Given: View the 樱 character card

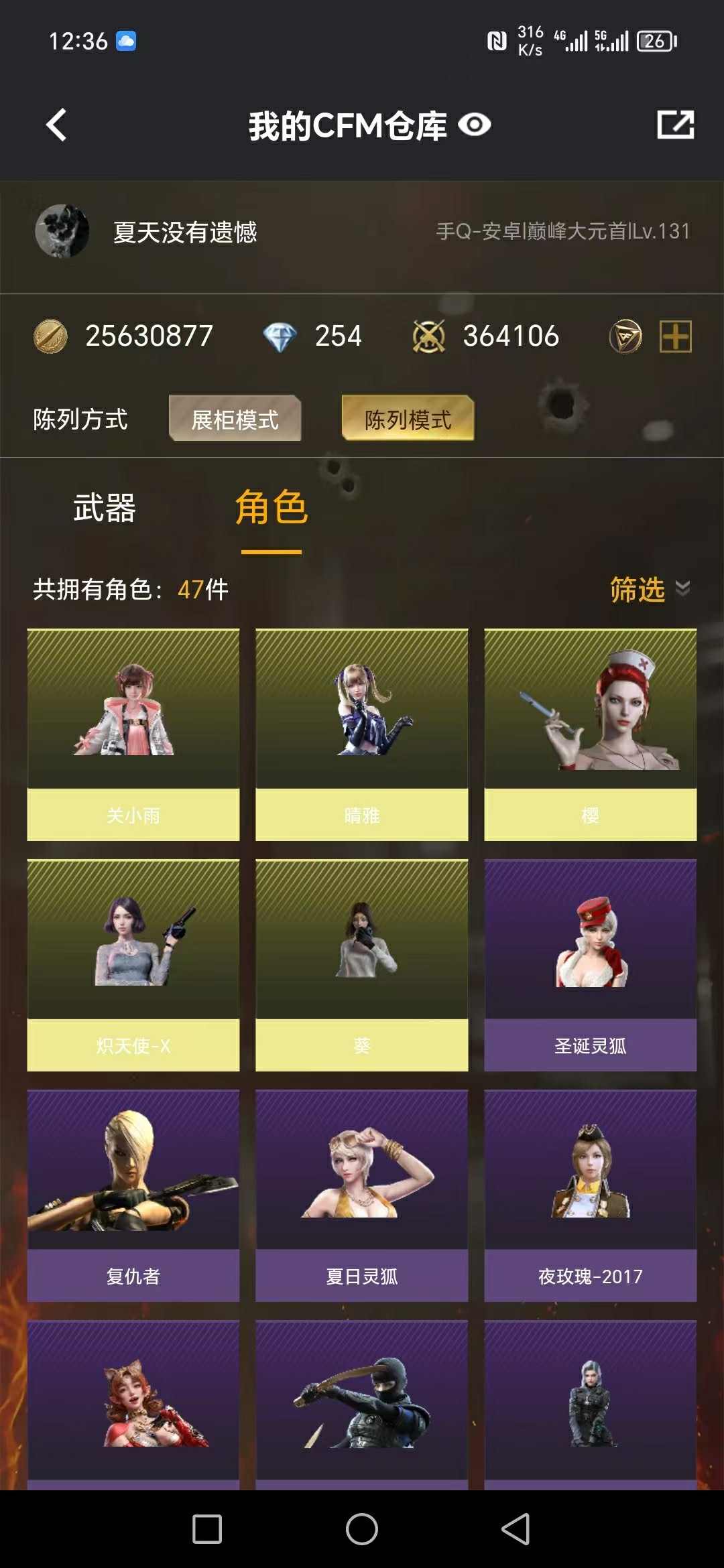Looking at the screenshot, I should [x=591, y=734].
